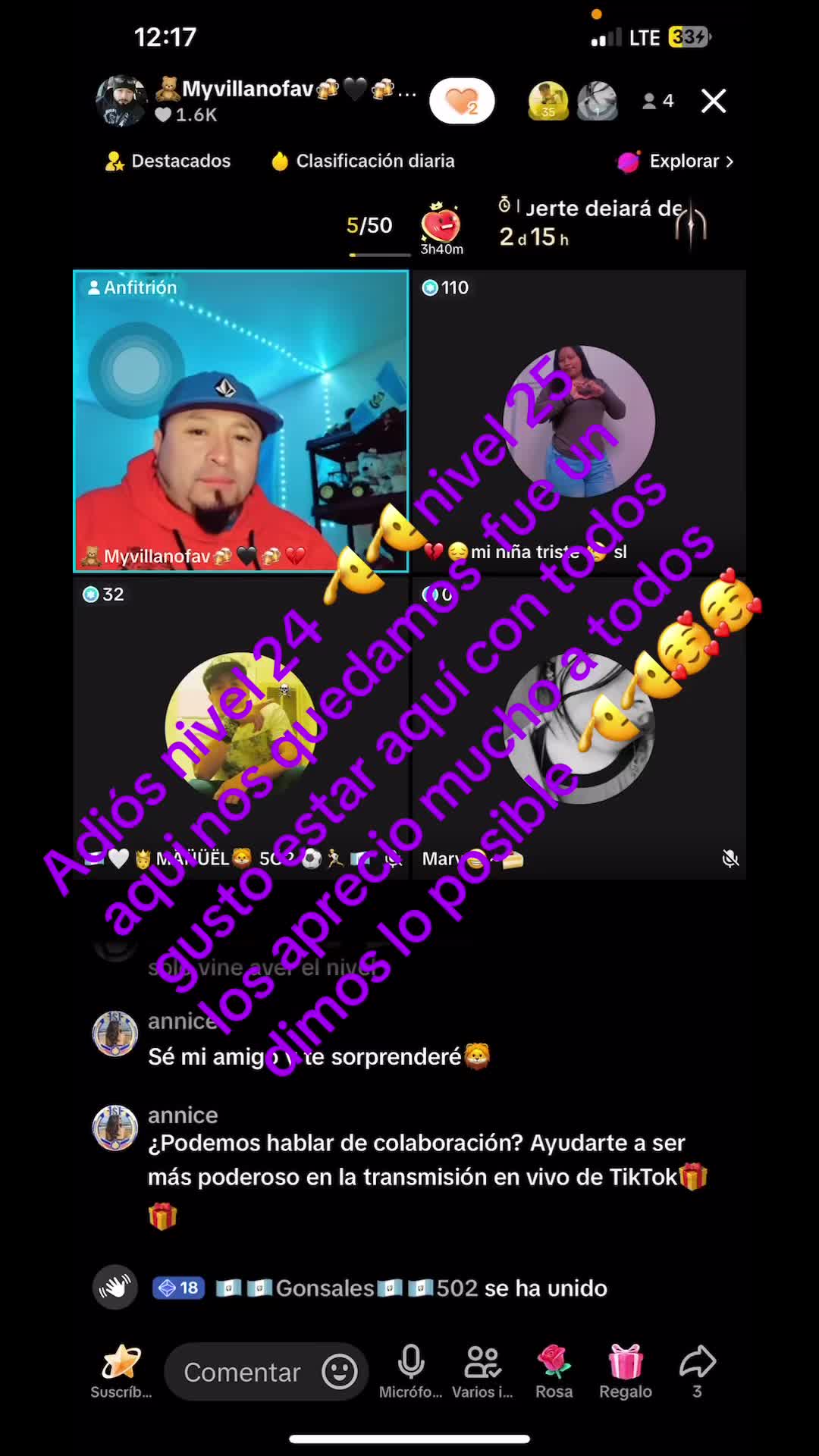Tap the heart follow button

[462, 101]
